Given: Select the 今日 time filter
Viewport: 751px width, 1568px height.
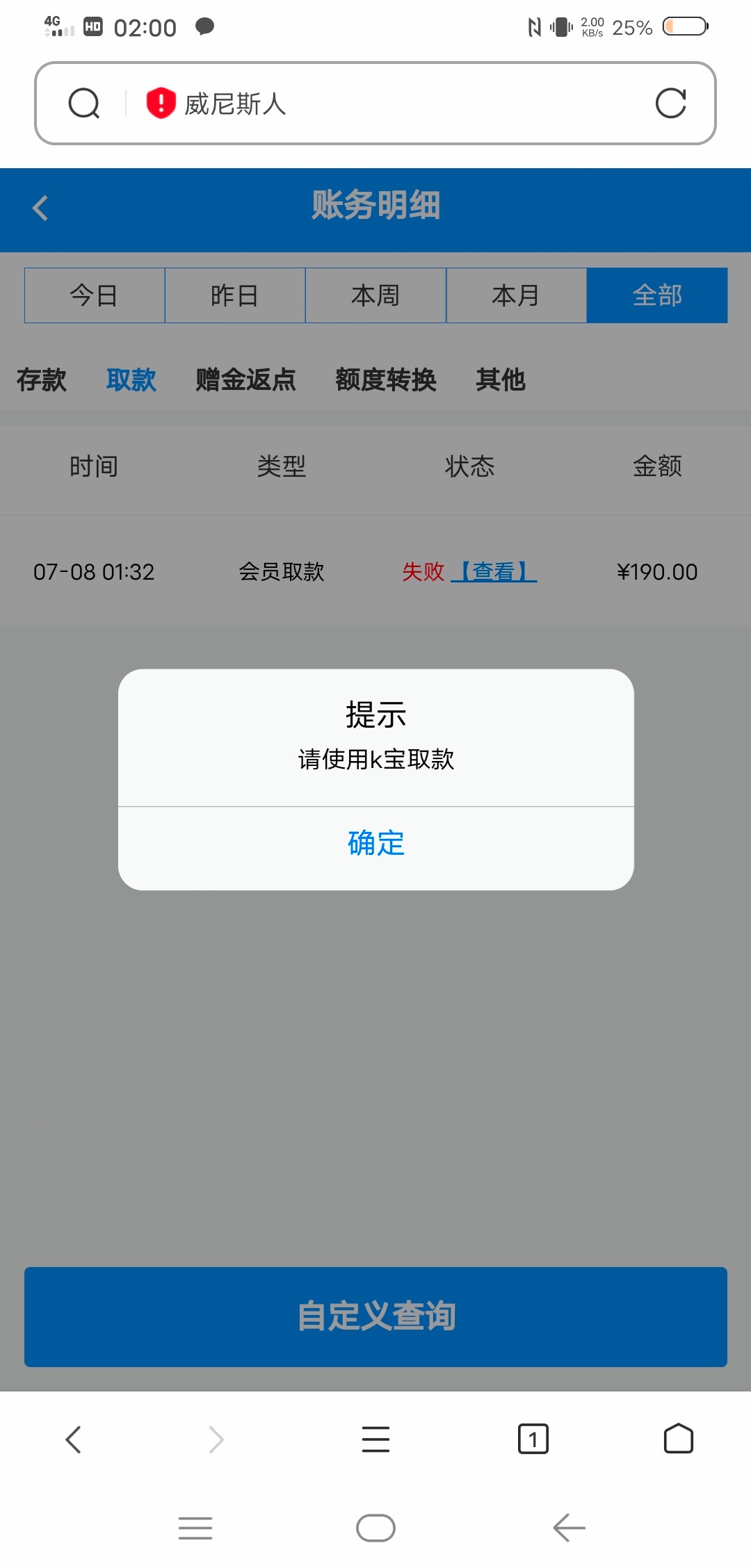Looking at the screenshot, I should pyautogui.click(x=95, y=295).
